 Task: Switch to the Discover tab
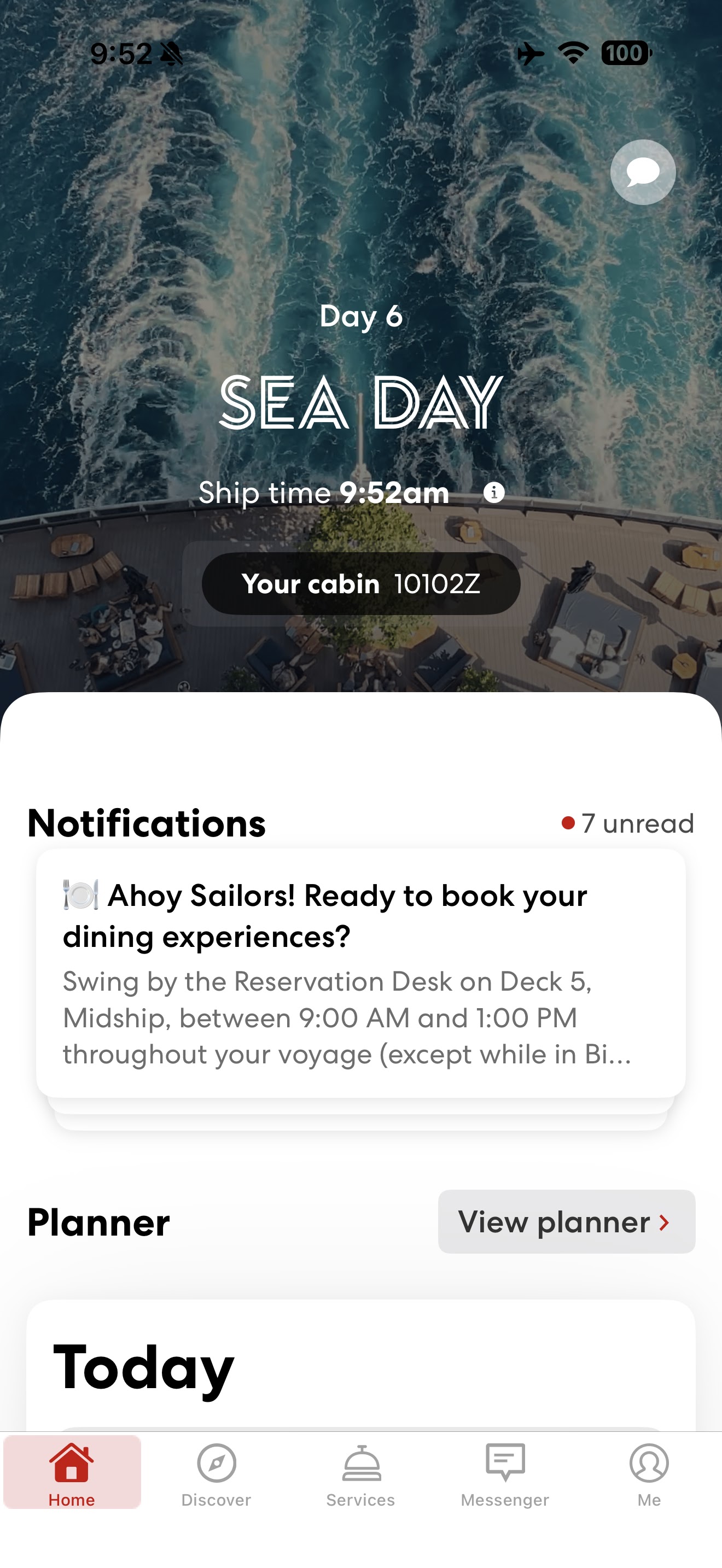point(216,1472)
